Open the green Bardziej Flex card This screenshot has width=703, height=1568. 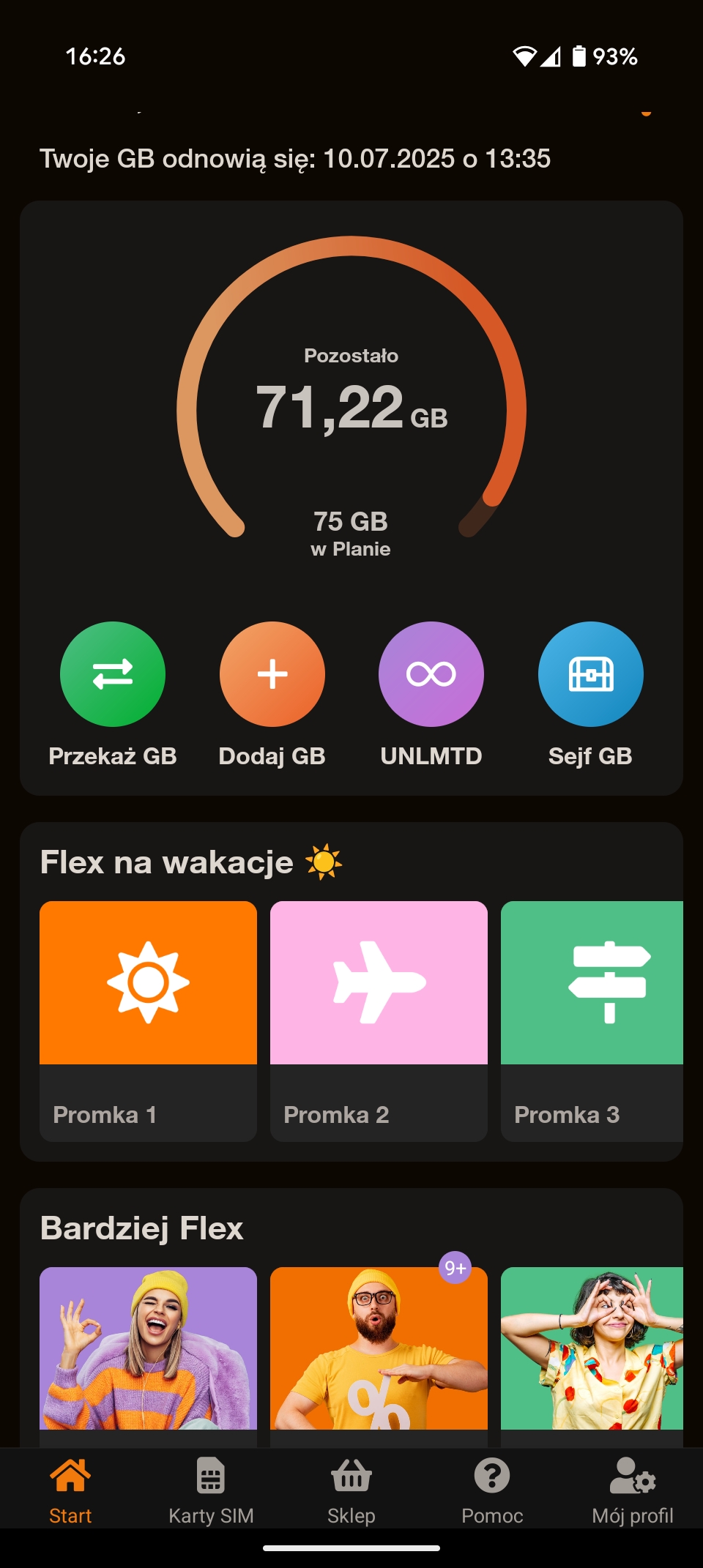tap(592, 1356)
